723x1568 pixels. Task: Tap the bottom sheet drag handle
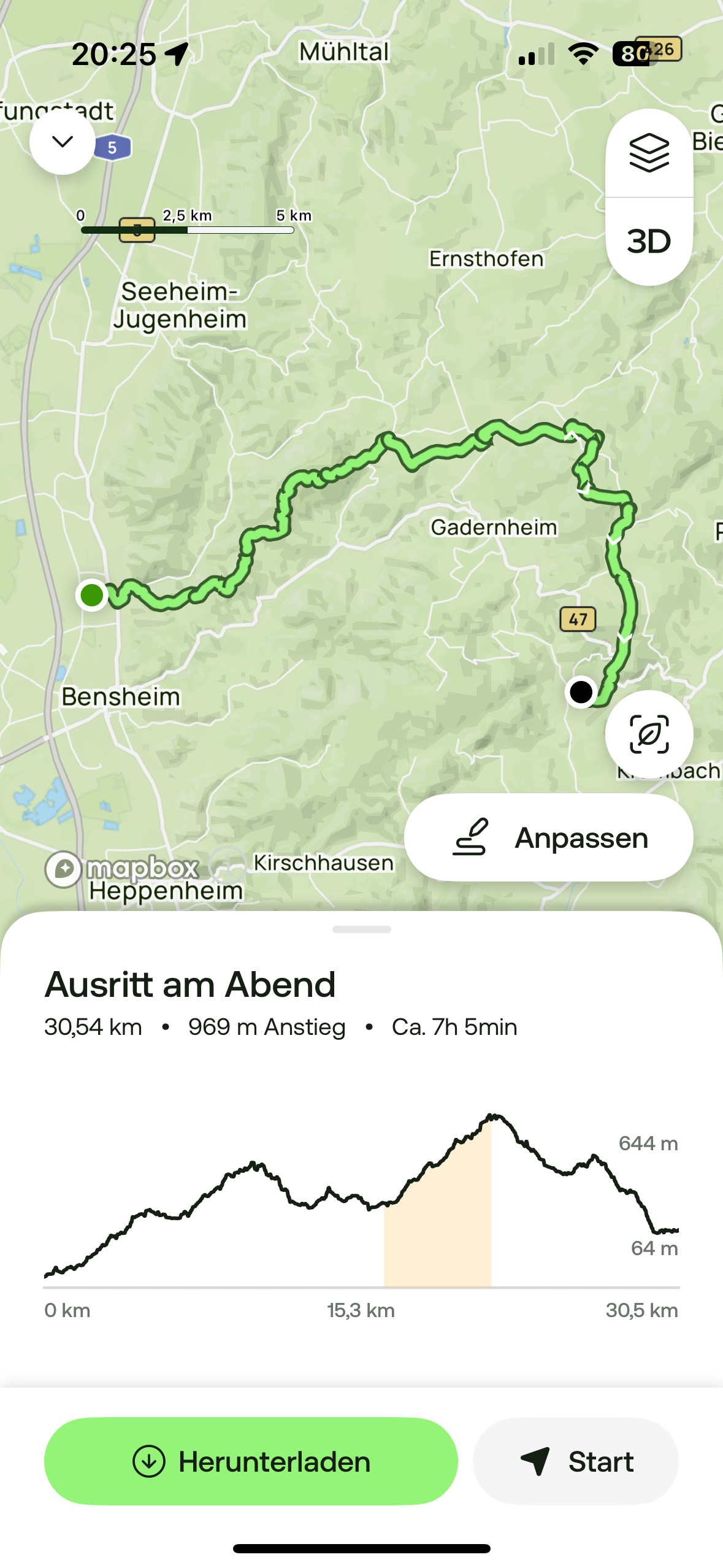click(x=361, y=929)
